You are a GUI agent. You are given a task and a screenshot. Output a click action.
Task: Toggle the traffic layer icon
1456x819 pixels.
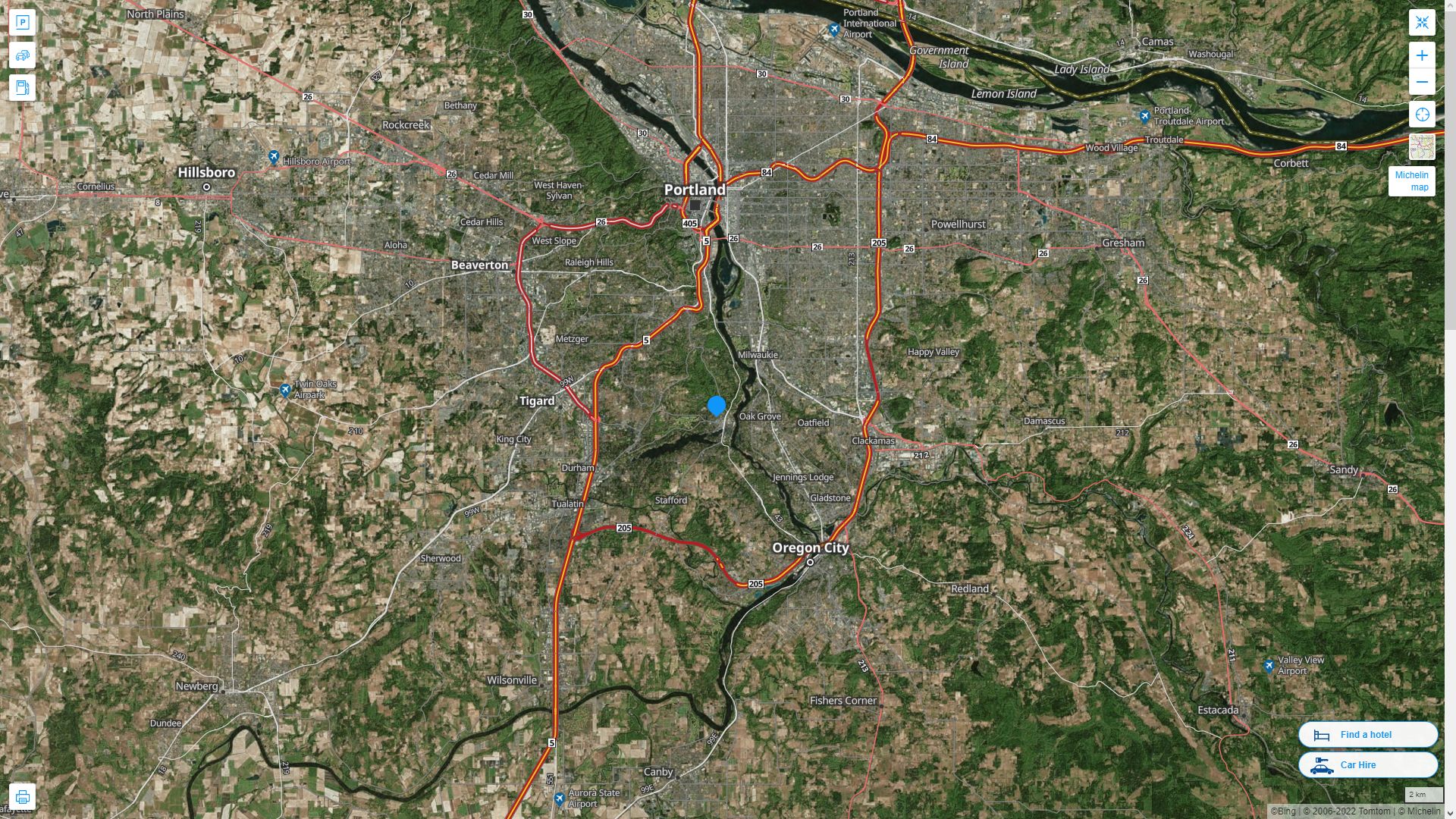pyautogui.click(x=22, y=55)
